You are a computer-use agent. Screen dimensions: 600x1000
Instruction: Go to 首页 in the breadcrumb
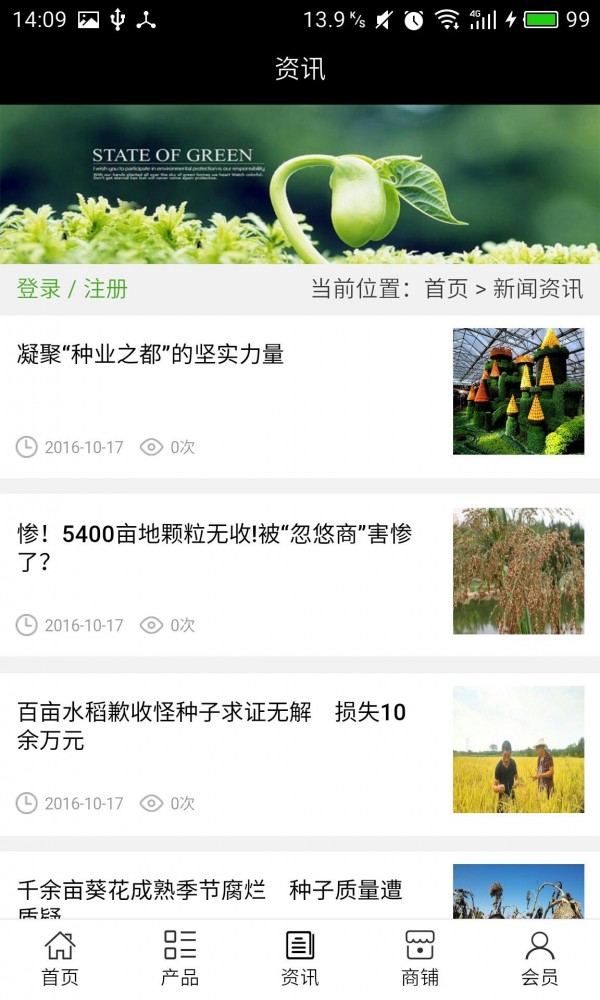click(x=446, y=290)
